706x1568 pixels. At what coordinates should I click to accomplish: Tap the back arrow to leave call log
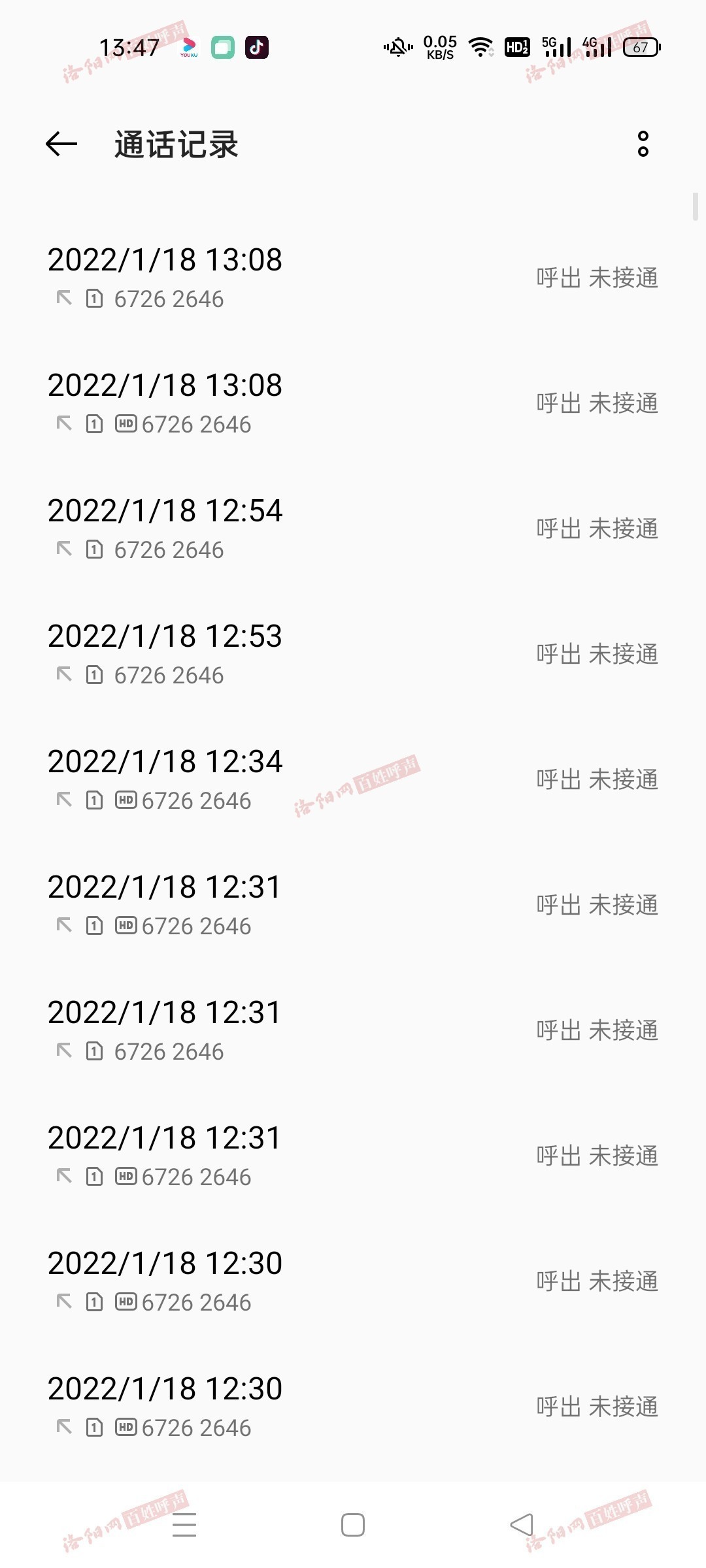point(60,145)
